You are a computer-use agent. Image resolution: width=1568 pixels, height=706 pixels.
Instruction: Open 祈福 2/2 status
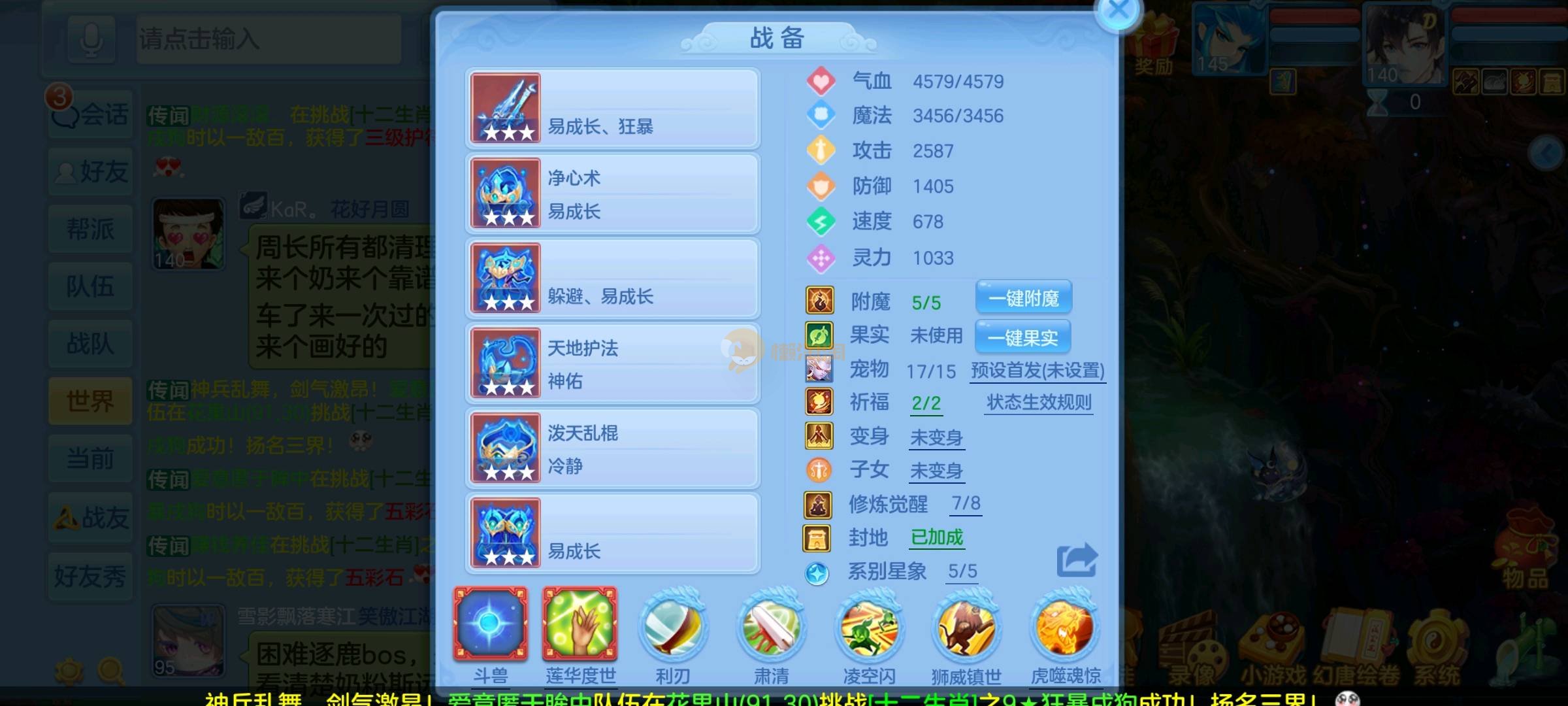point(926,403)
